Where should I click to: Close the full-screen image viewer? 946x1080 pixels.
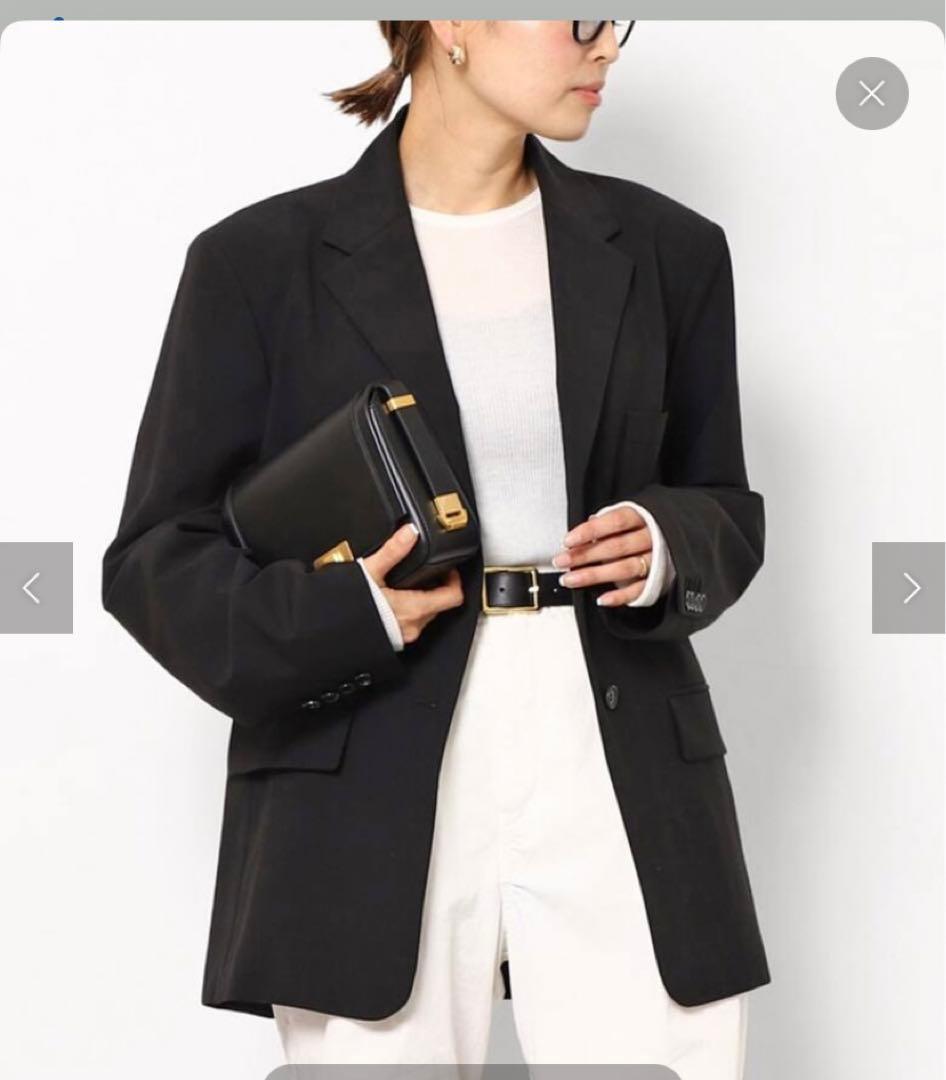point(872,94)
